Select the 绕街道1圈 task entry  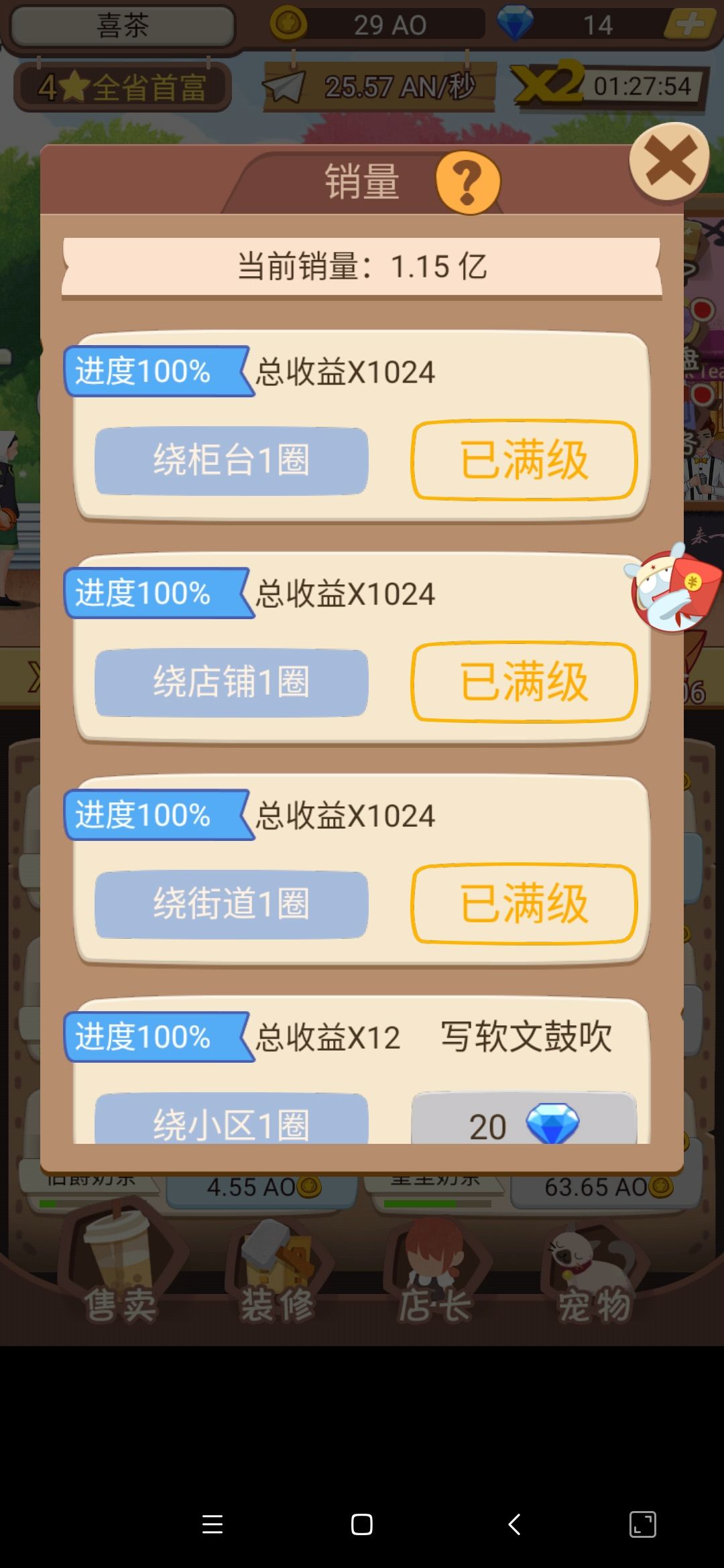231,905
